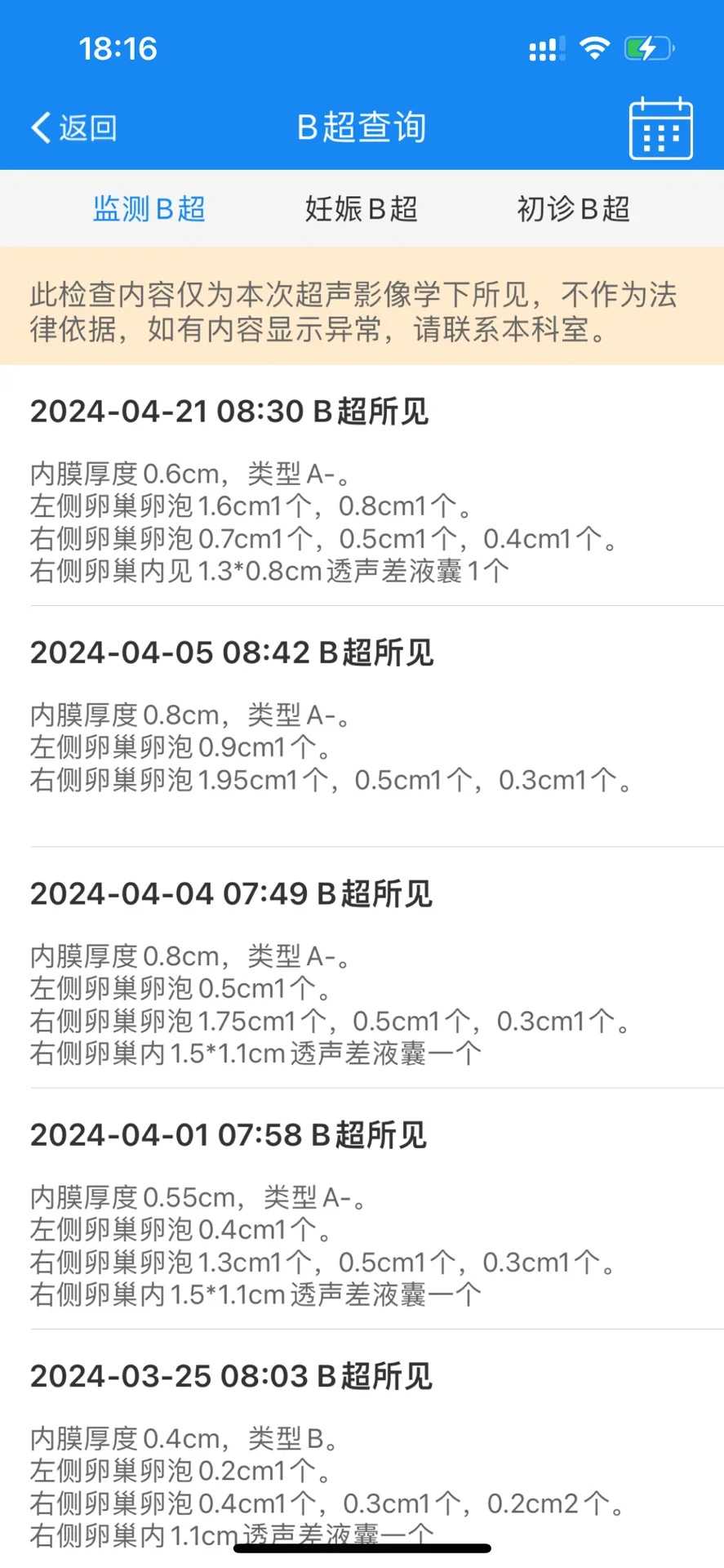Switch to the 初诊B超 tab

tap(573, 209)
